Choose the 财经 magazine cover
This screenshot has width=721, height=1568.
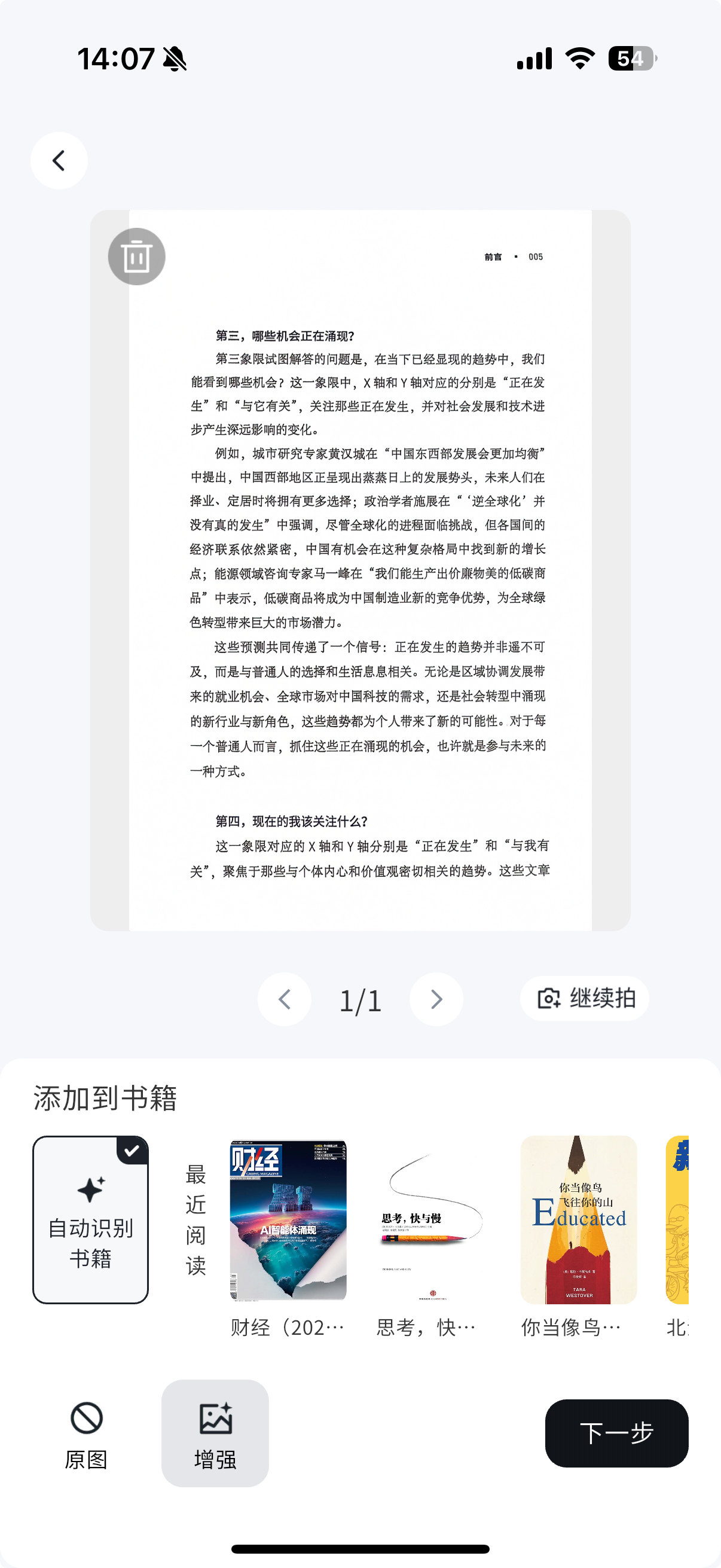[288, 1219]
